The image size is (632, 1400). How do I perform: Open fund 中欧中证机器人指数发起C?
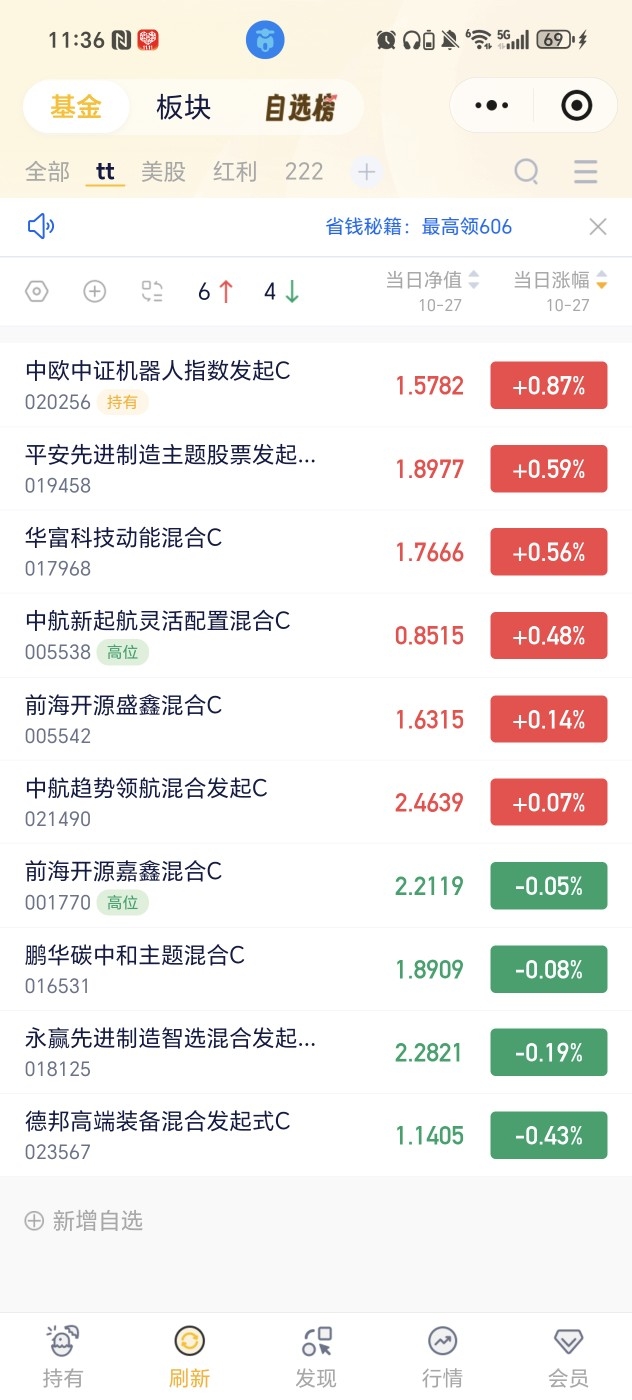click(158, 371)
